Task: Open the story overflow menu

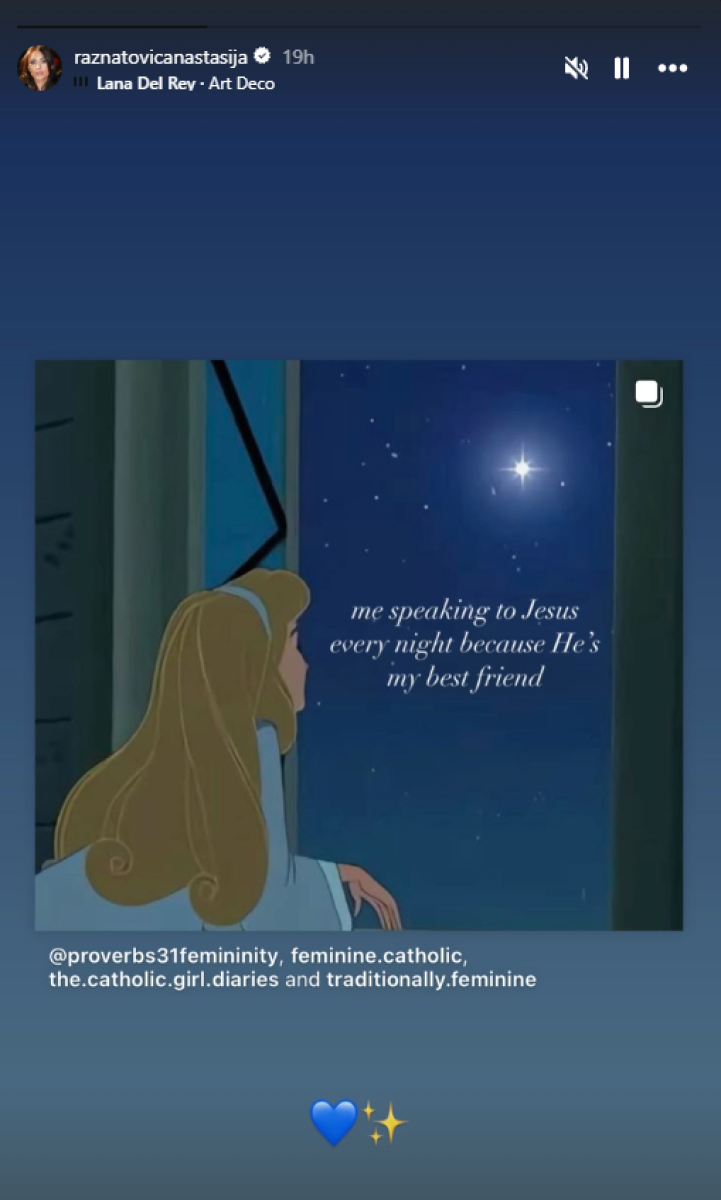Action: pyautogui.click(x=672, y=68)
